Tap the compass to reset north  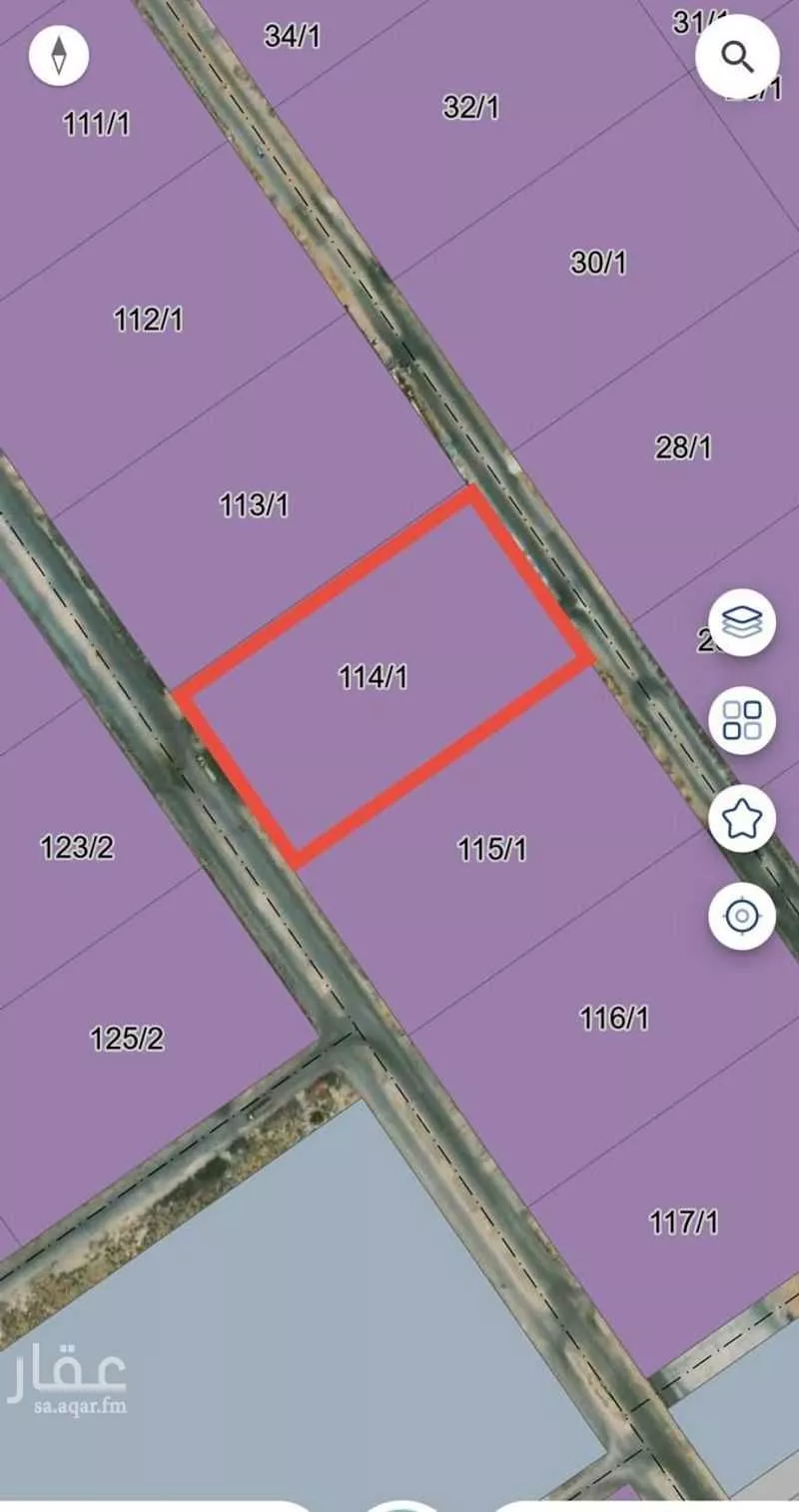click(x=59, y=54)
